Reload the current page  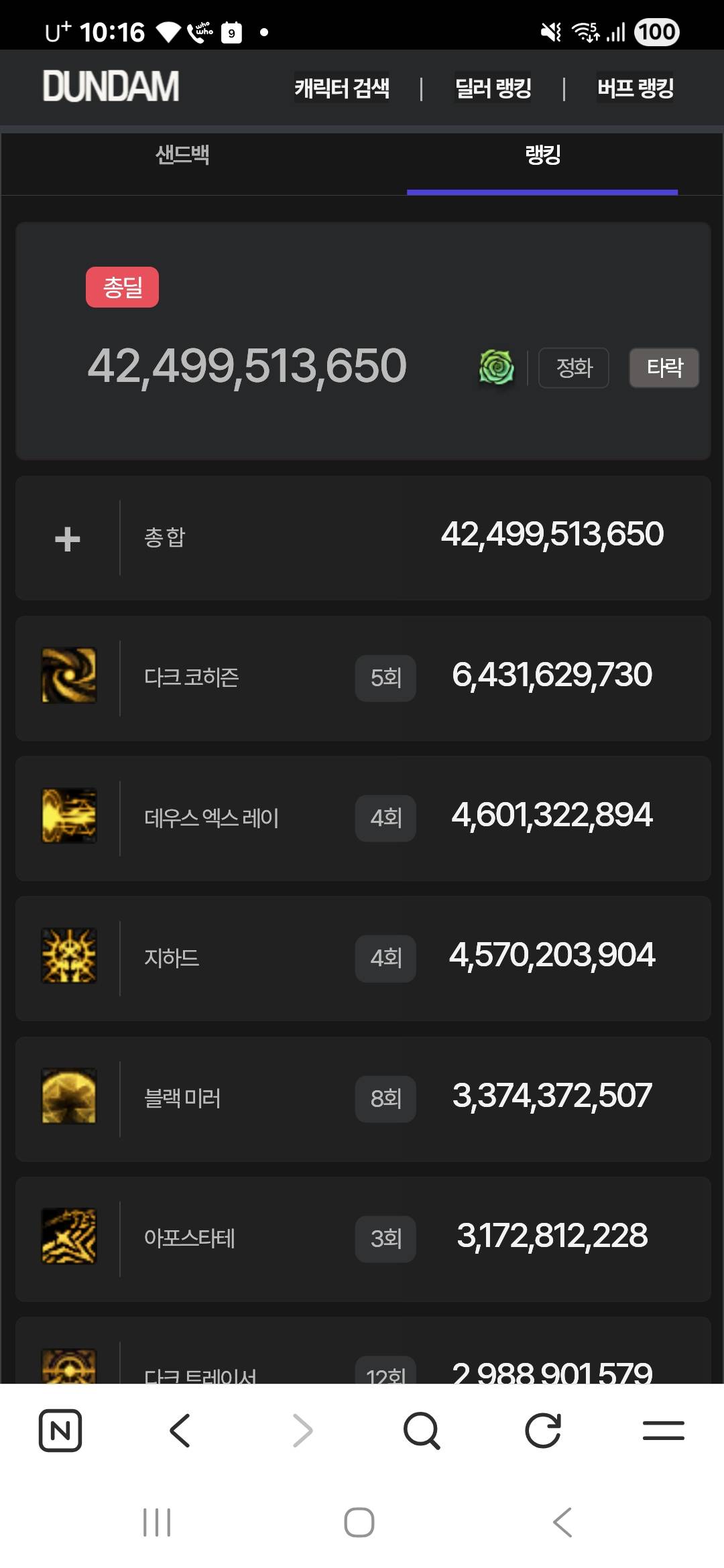point(542,1431)
